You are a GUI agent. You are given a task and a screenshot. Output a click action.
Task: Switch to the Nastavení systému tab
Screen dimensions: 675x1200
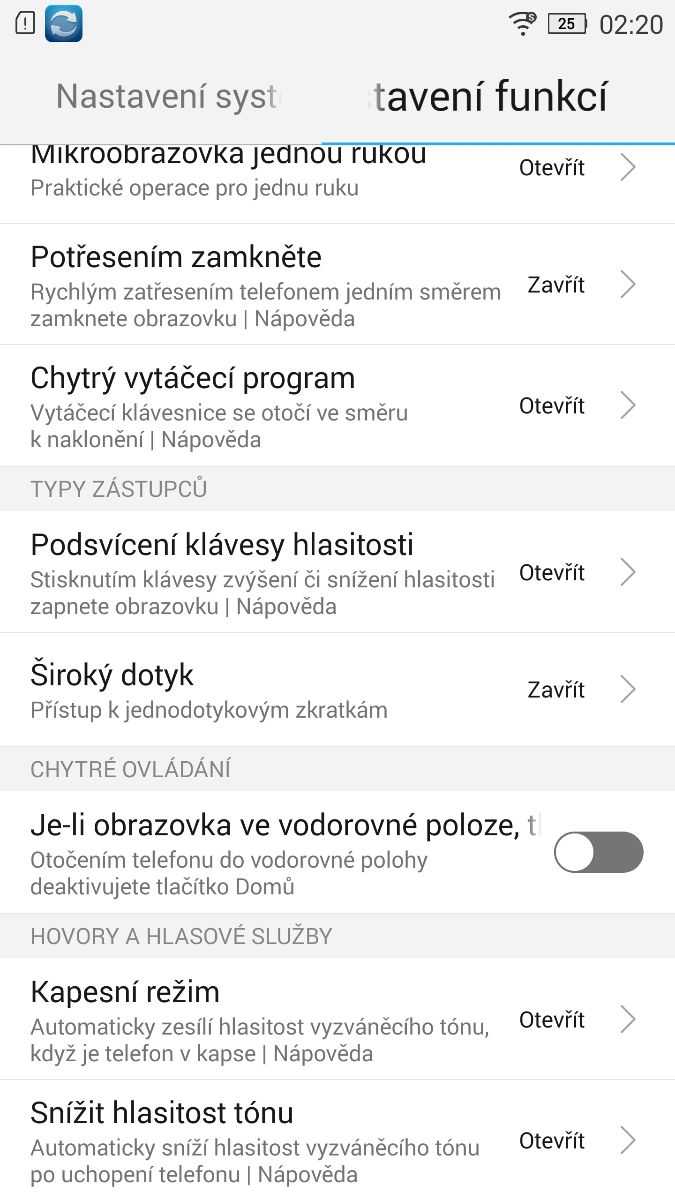coord(170,97)
